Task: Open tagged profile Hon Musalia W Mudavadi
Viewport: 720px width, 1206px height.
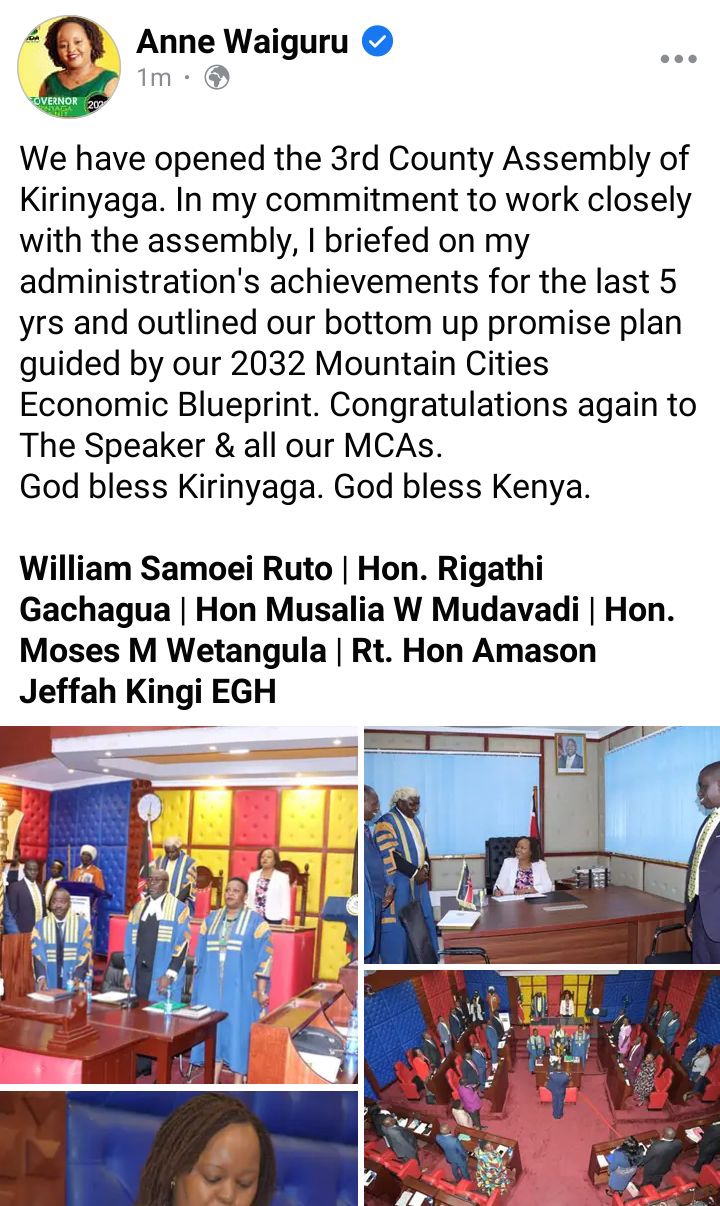Action: pos(387,610)
